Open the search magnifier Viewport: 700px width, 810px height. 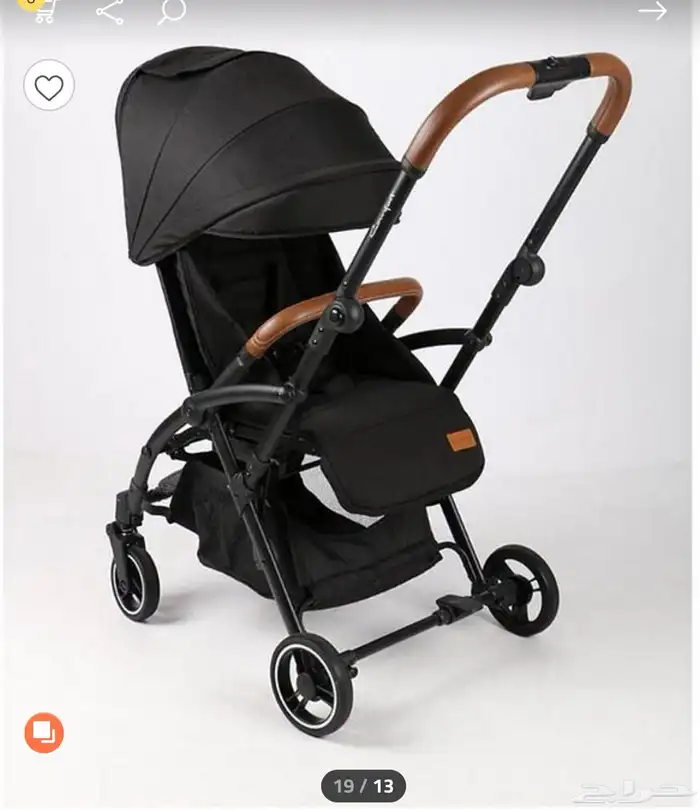point(171,11)
